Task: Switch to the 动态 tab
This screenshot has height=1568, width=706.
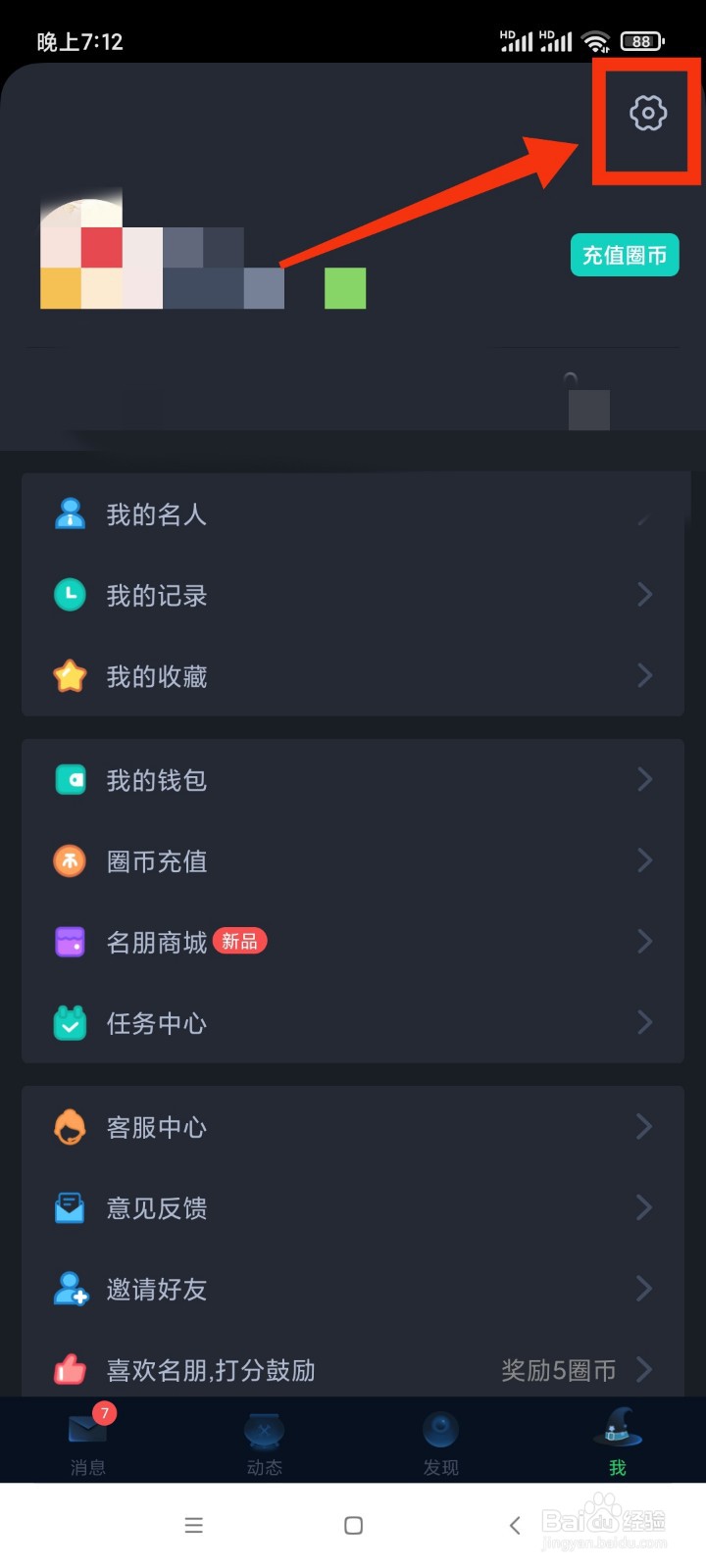Action: [265, 1441]
